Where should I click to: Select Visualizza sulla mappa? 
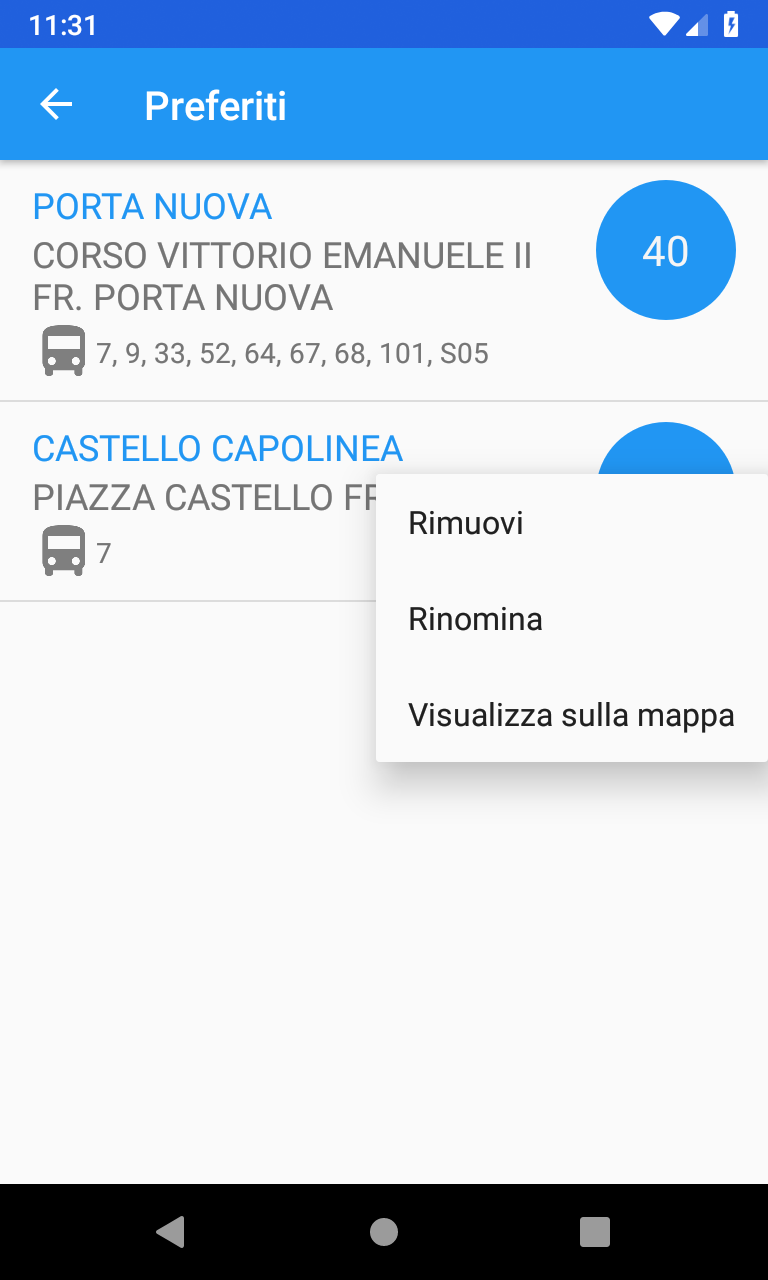571,715
